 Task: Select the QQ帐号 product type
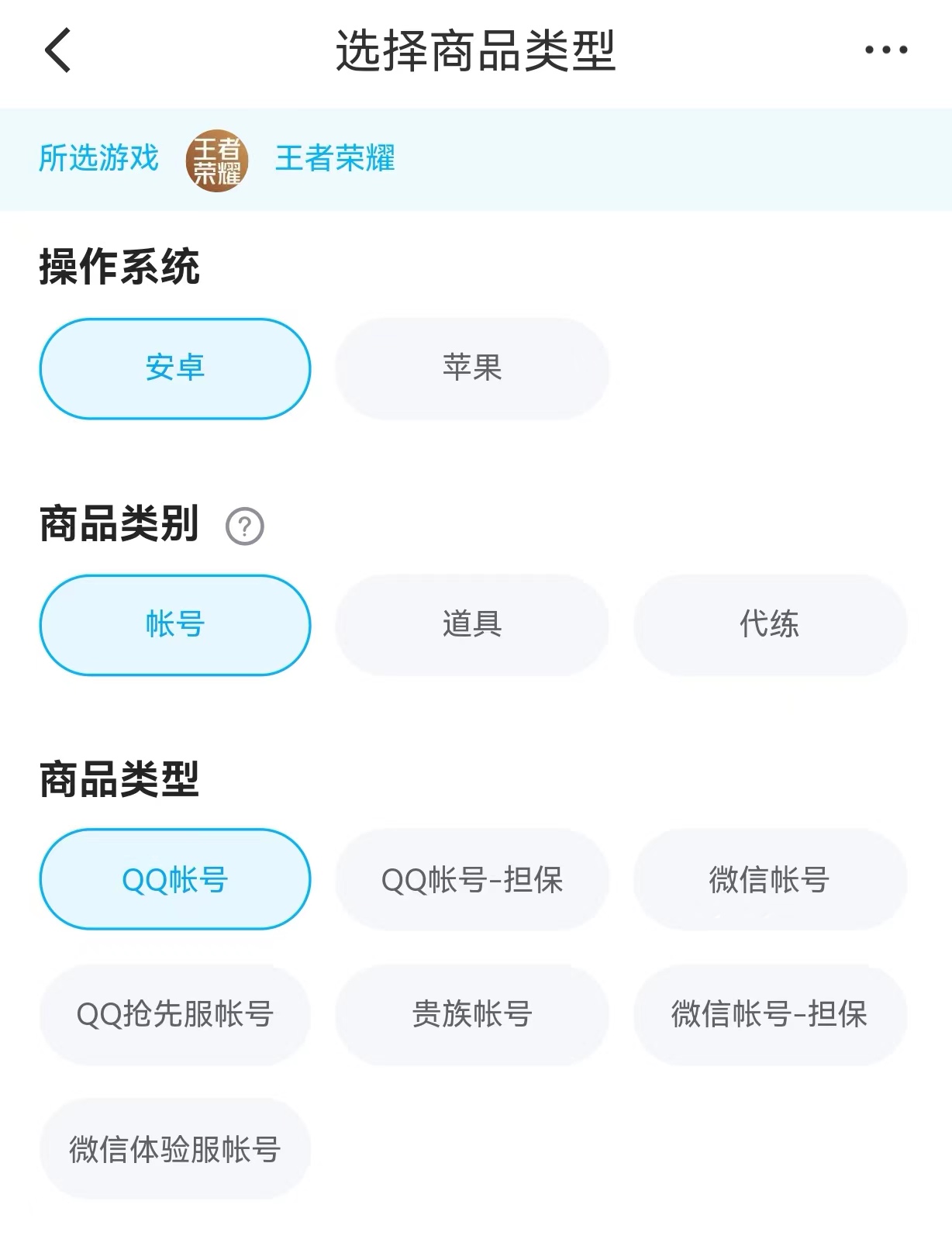click(x=175, y=879)
